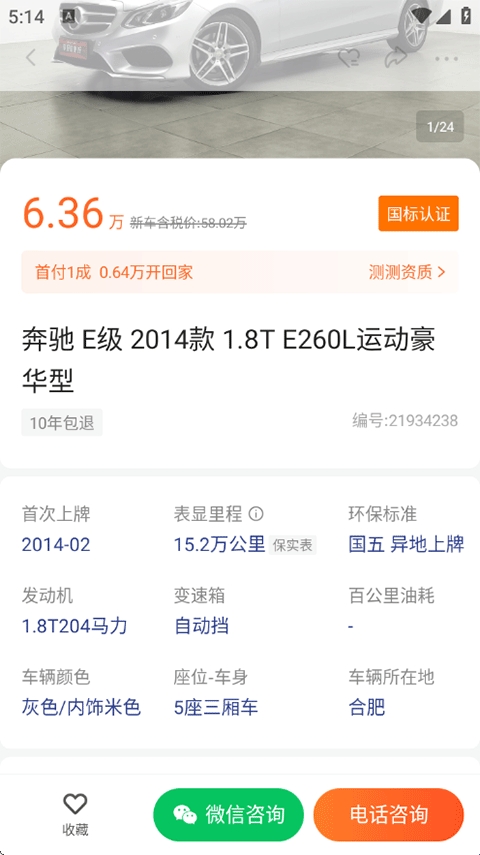480x855 pixels.
Task: Tap the 国标认证 badge
Action: 418,214
